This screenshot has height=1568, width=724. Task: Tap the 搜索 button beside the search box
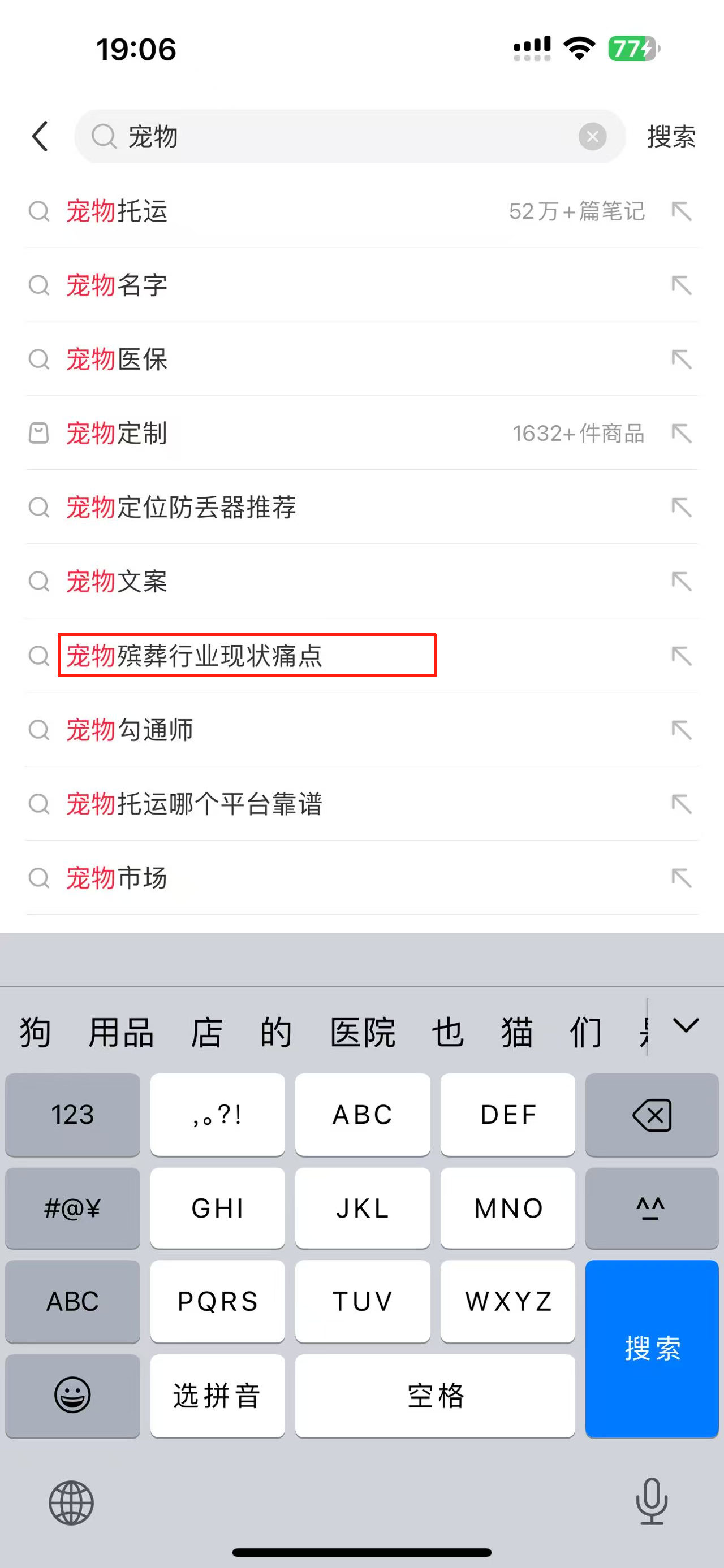[x=670, y=136]
